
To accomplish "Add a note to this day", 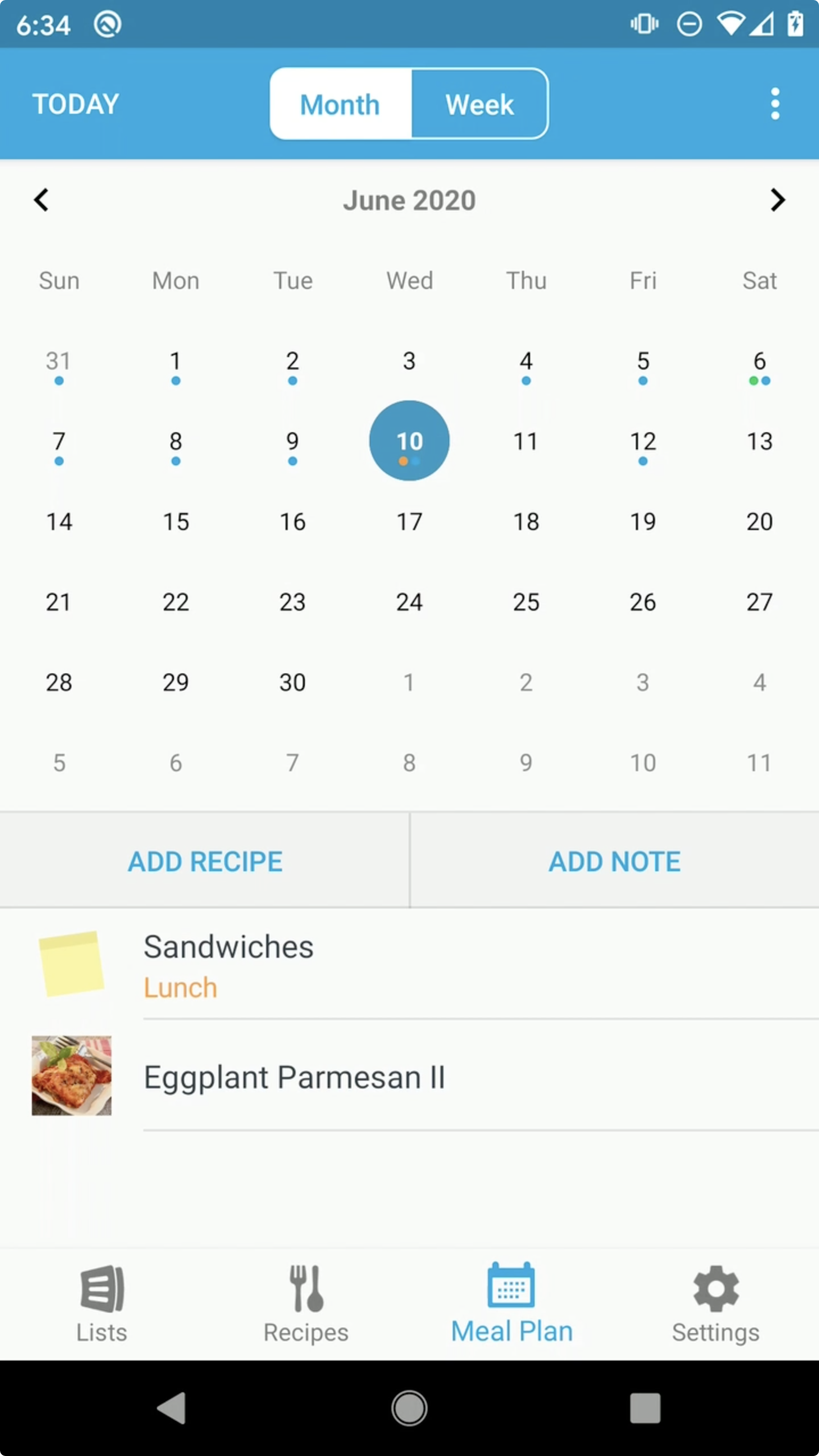I will (614, 861).
